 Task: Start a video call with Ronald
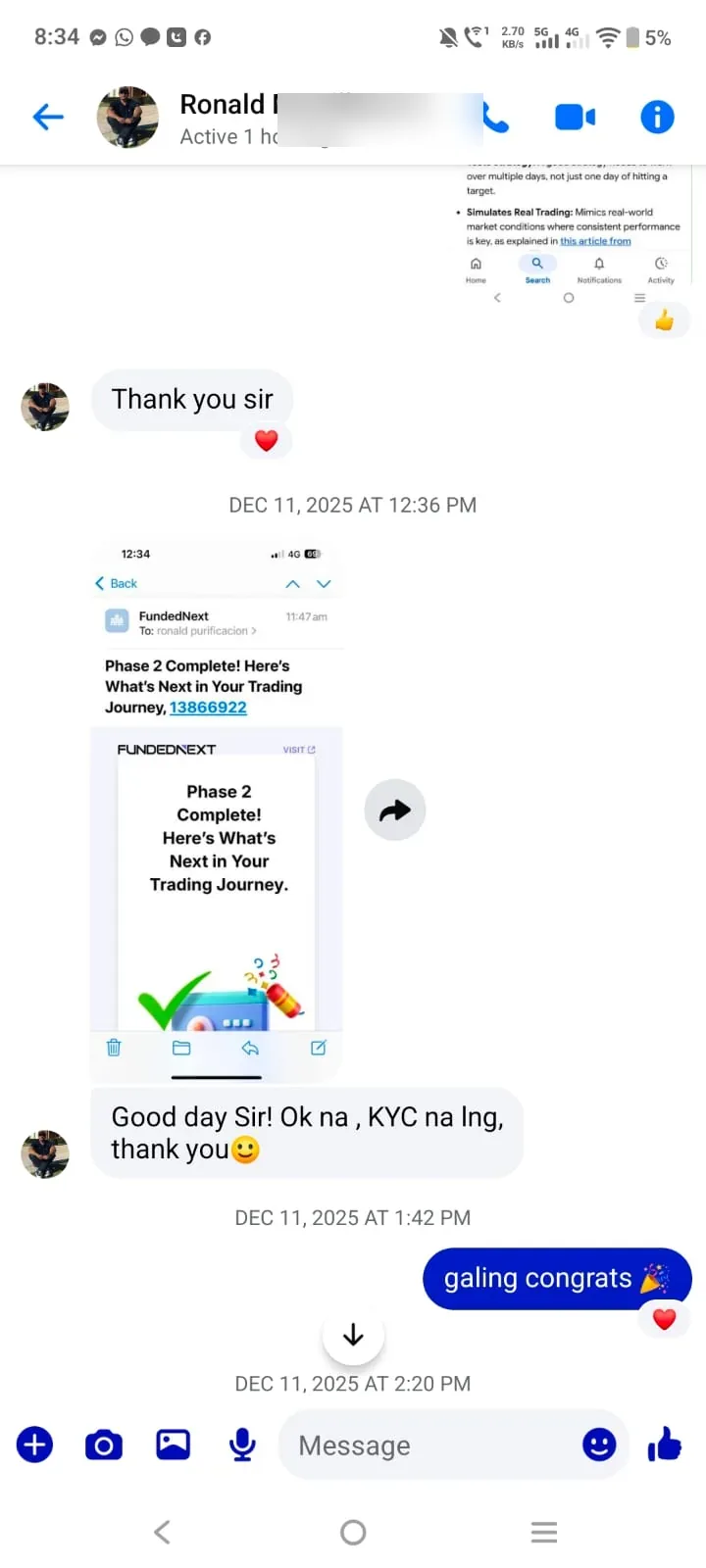[x=576, y=118]
